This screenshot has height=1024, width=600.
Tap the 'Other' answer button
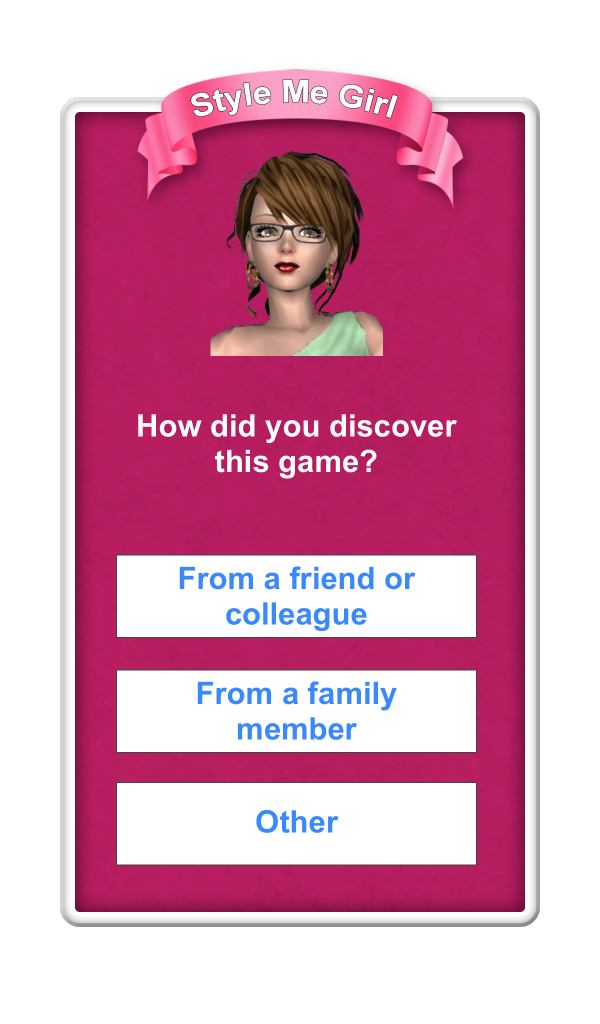tap(296, 824)
